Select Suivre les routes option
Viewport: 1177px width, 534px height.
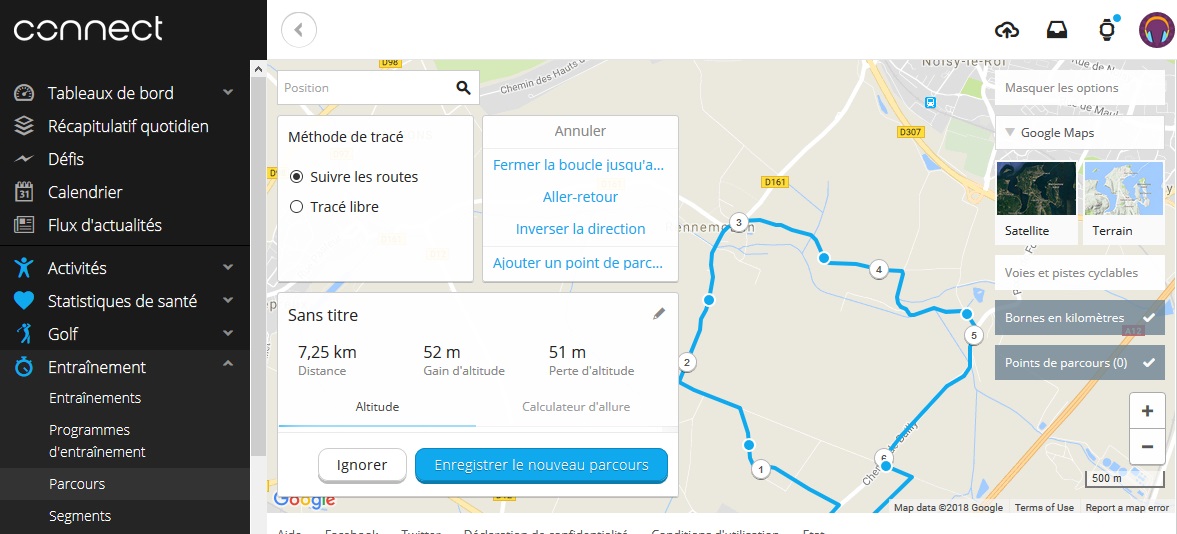click(296, 177)
